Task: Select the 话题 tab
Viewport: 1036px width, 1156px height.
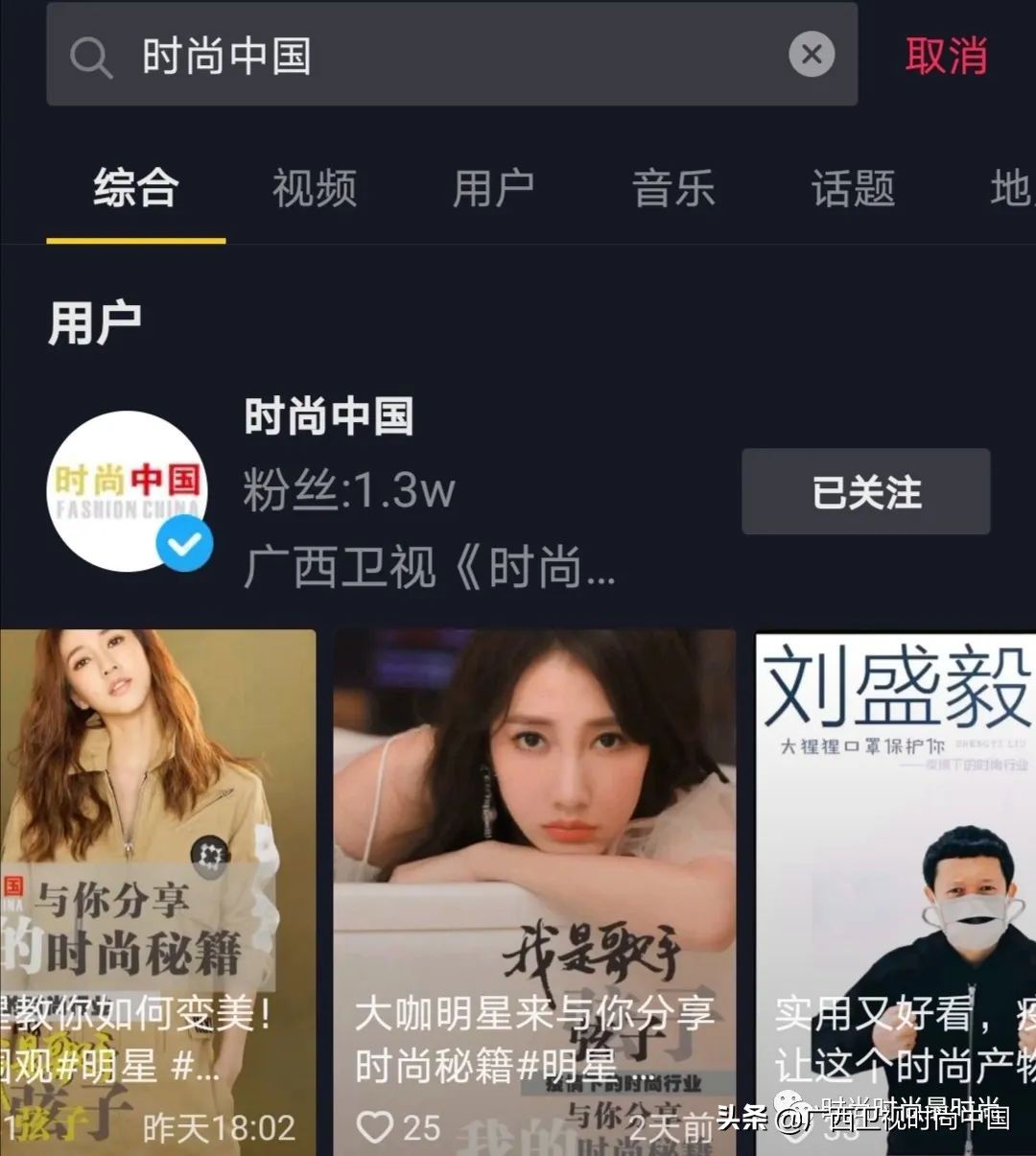Action: 853,188
